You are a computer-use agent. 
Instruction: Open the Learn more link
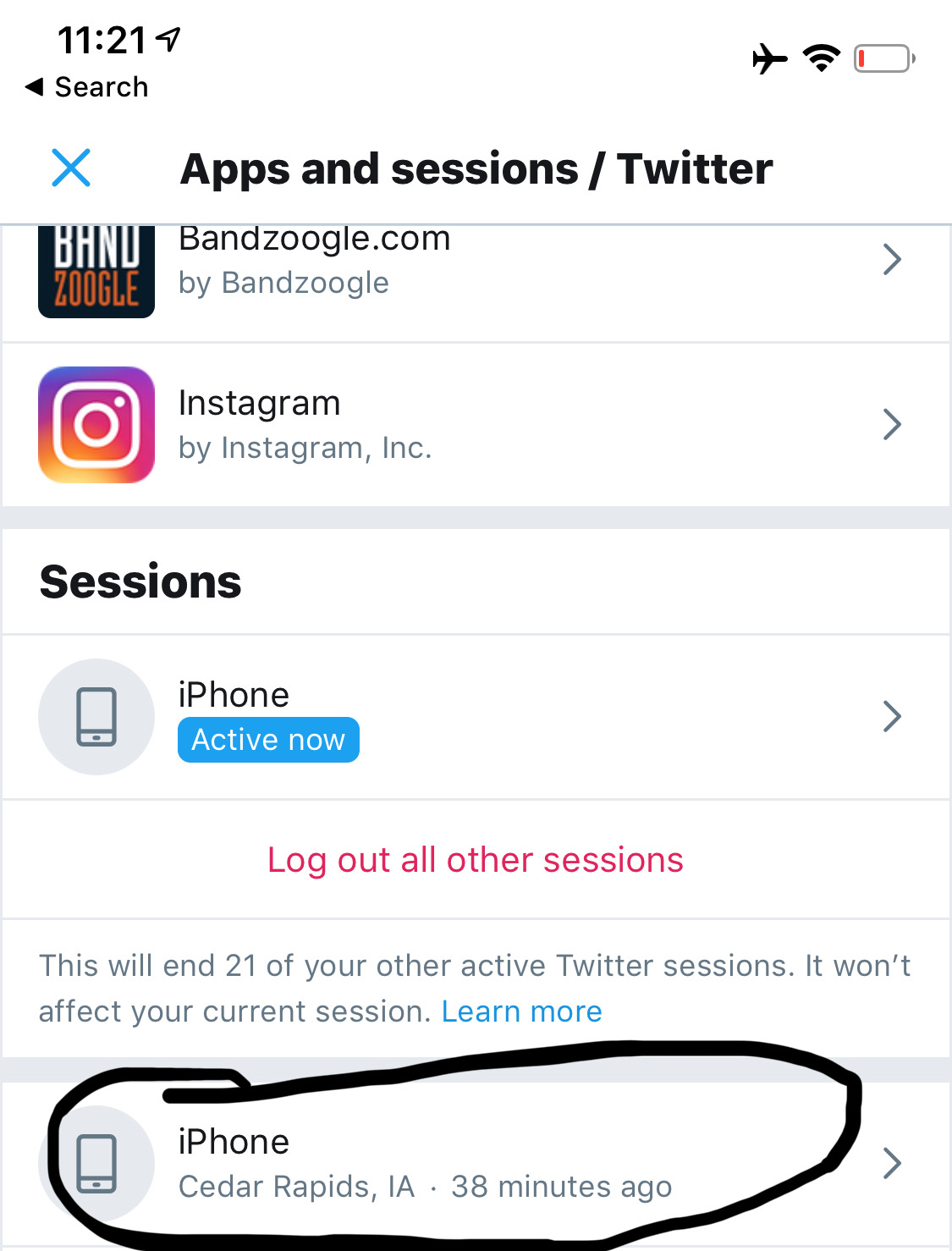pyautogui.click(x=521, y=1011)
